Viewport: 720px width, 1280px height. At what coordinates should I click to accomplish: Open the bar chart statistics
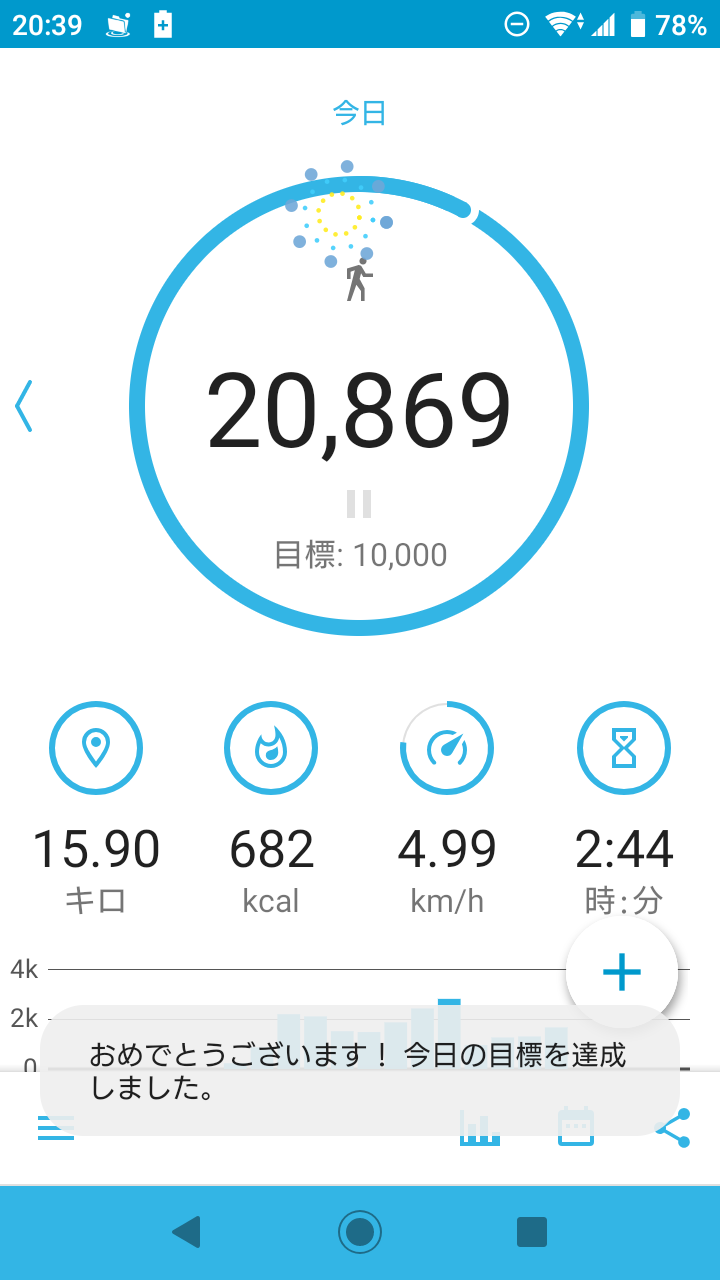pyautogui.click(x=480, y=1128)
